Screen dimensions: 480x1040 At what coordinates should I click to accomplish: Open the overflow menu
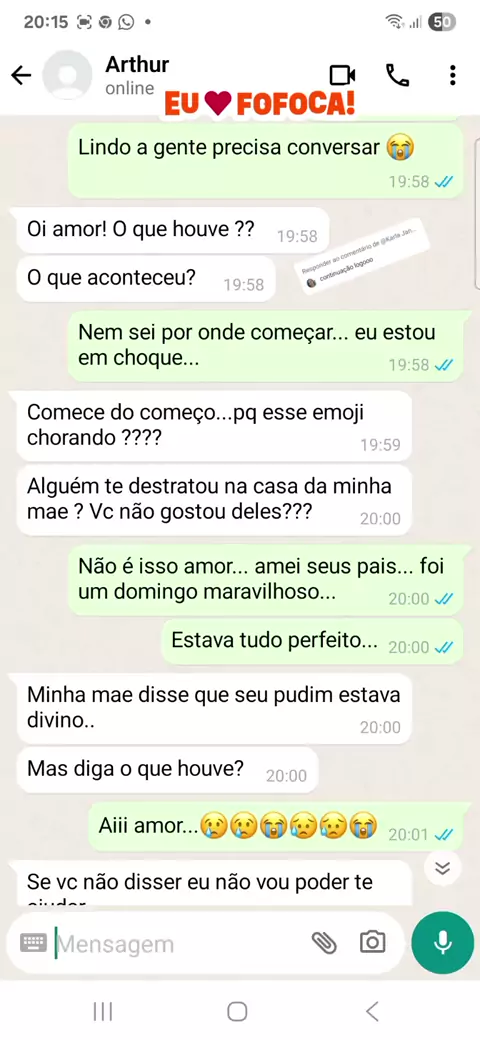(x=453, y=76)
